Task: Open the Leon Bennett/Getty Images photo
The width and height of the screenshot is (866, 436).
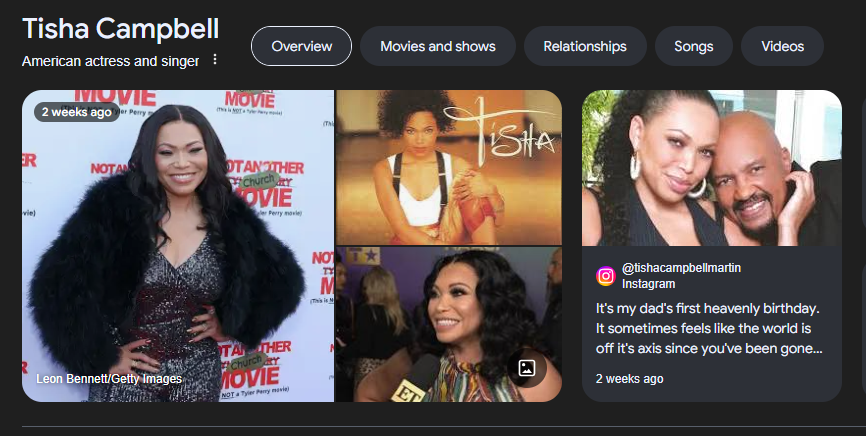Action: click(x=178, y=246)
